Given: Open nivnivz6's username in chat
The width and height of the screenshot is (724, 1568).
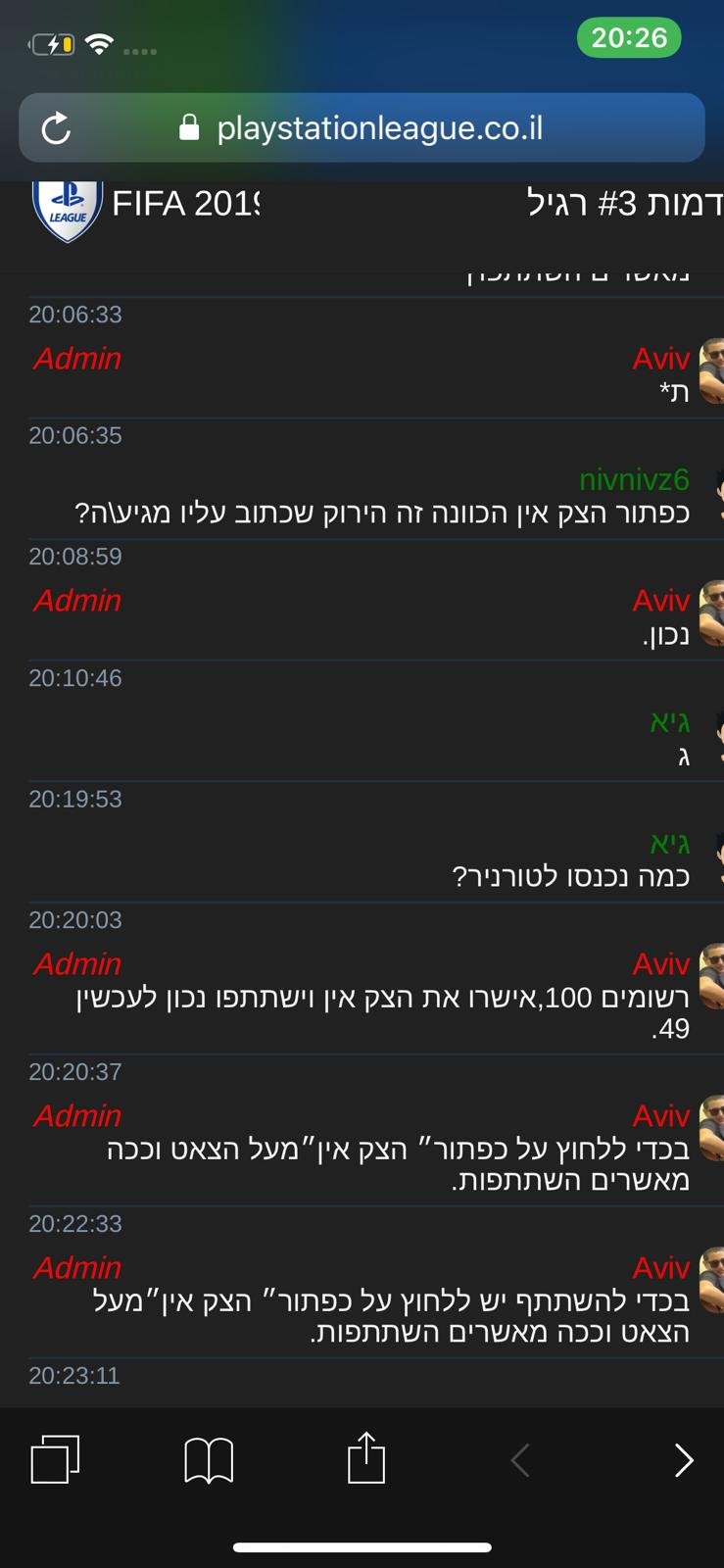Looking at the screenshot, I should (634, 479).
